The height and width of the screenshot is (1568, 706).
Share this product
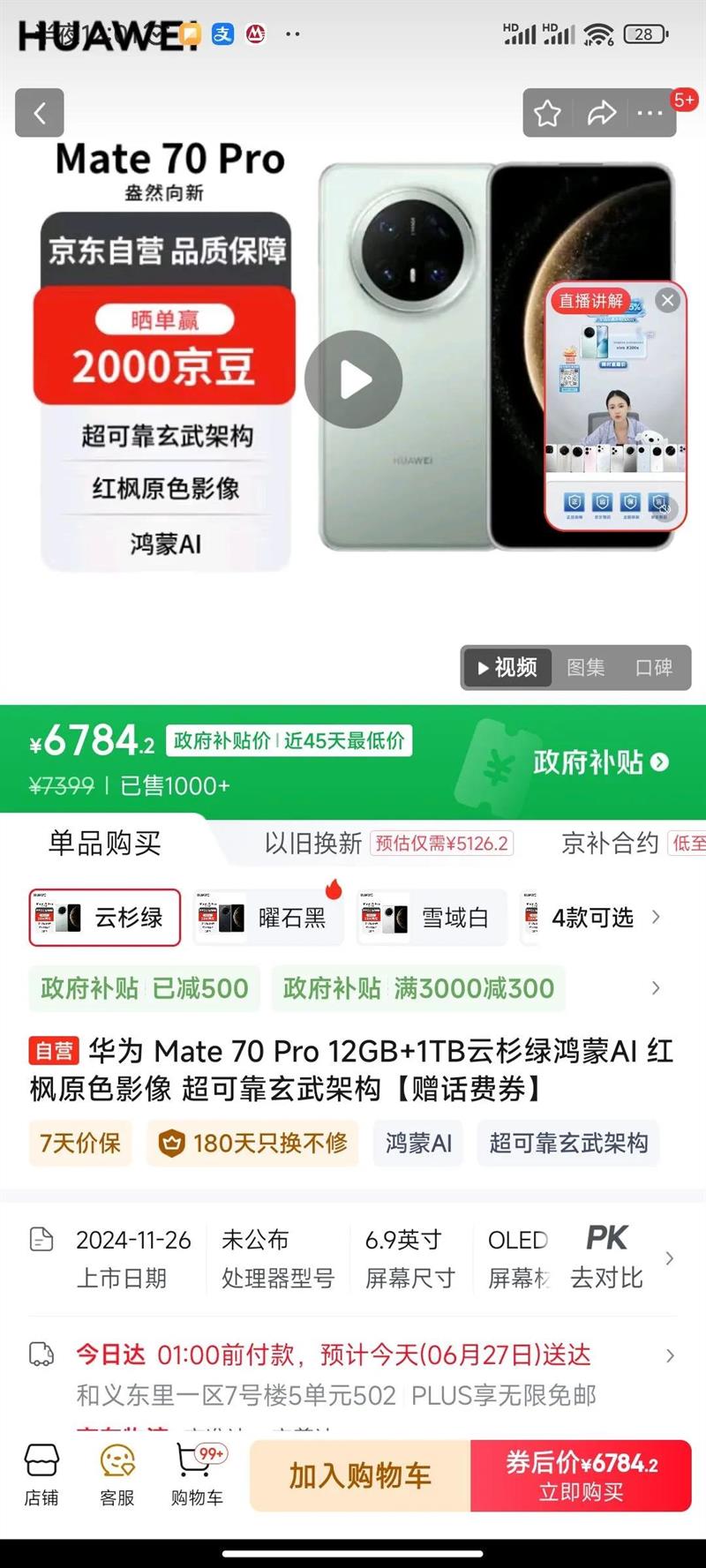click(x=601, y=113)
